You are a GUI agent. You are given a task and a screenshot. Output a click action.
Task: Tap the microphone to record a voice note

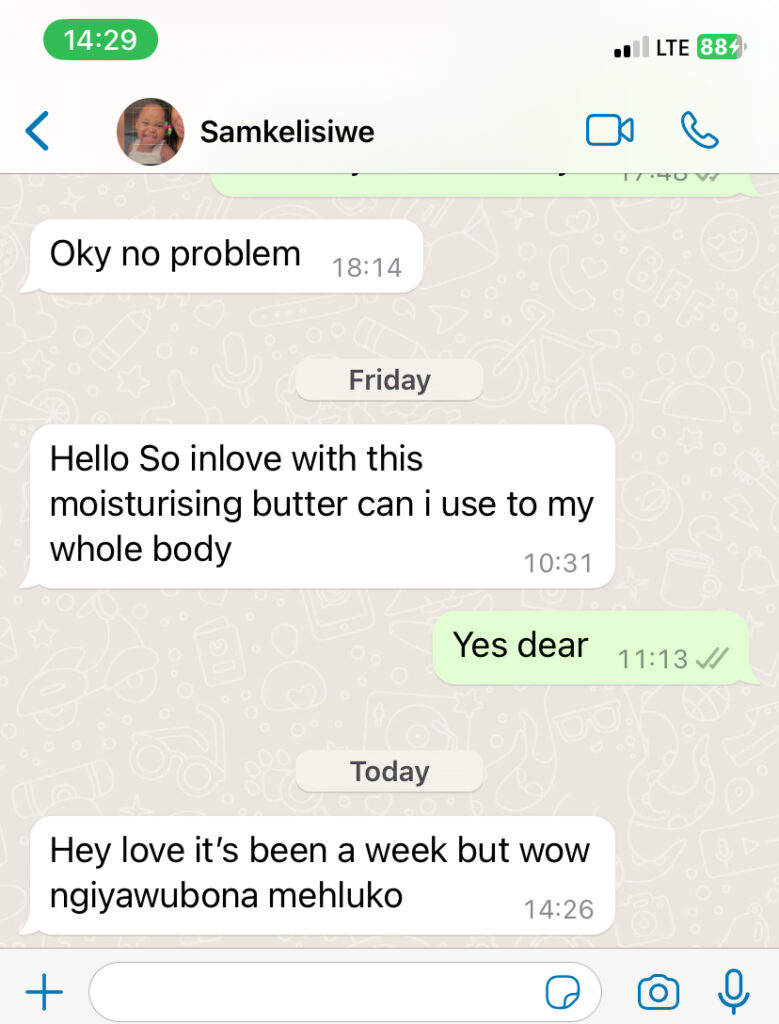734,992
